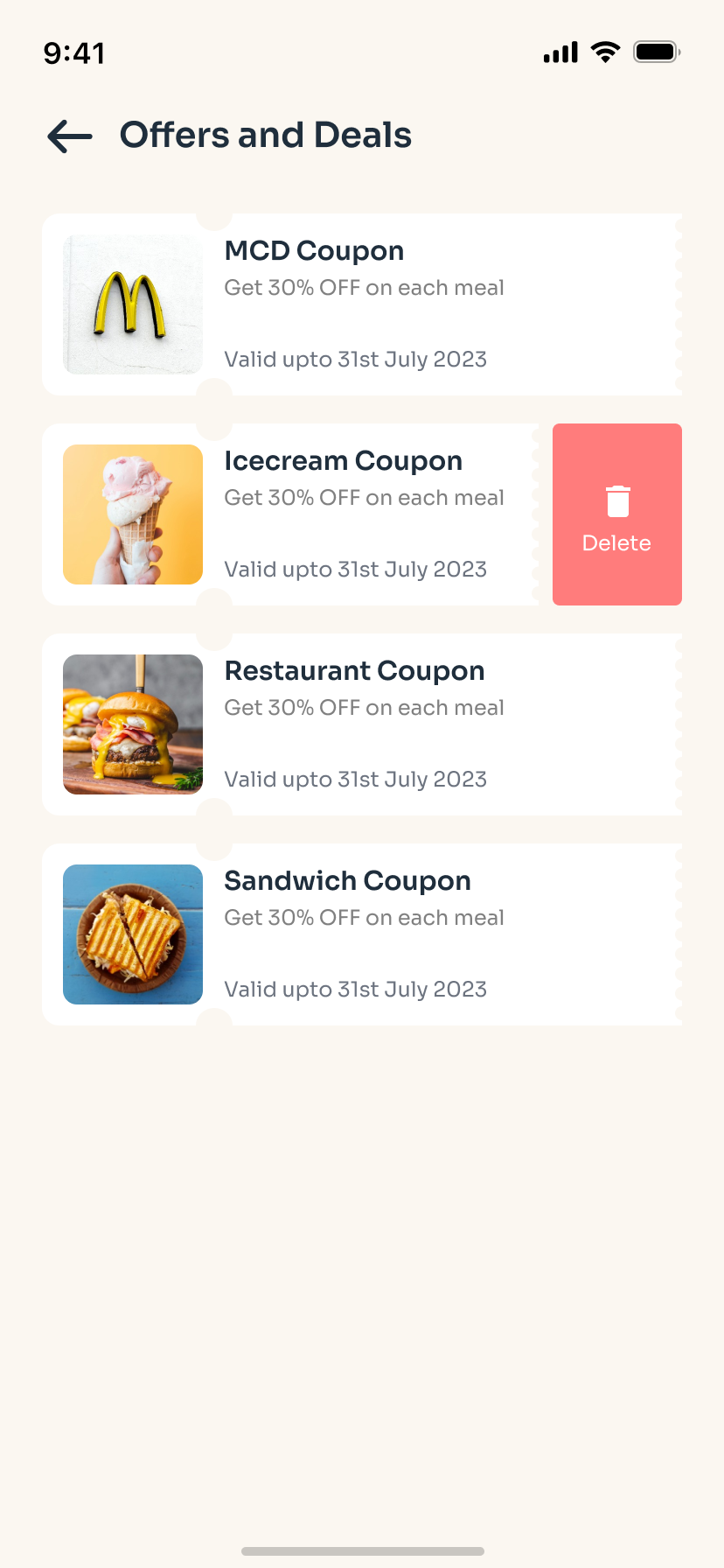View the Sandwich Coupon details
724x1568 pixels.
pyautogui.click(x=362, y=934)
